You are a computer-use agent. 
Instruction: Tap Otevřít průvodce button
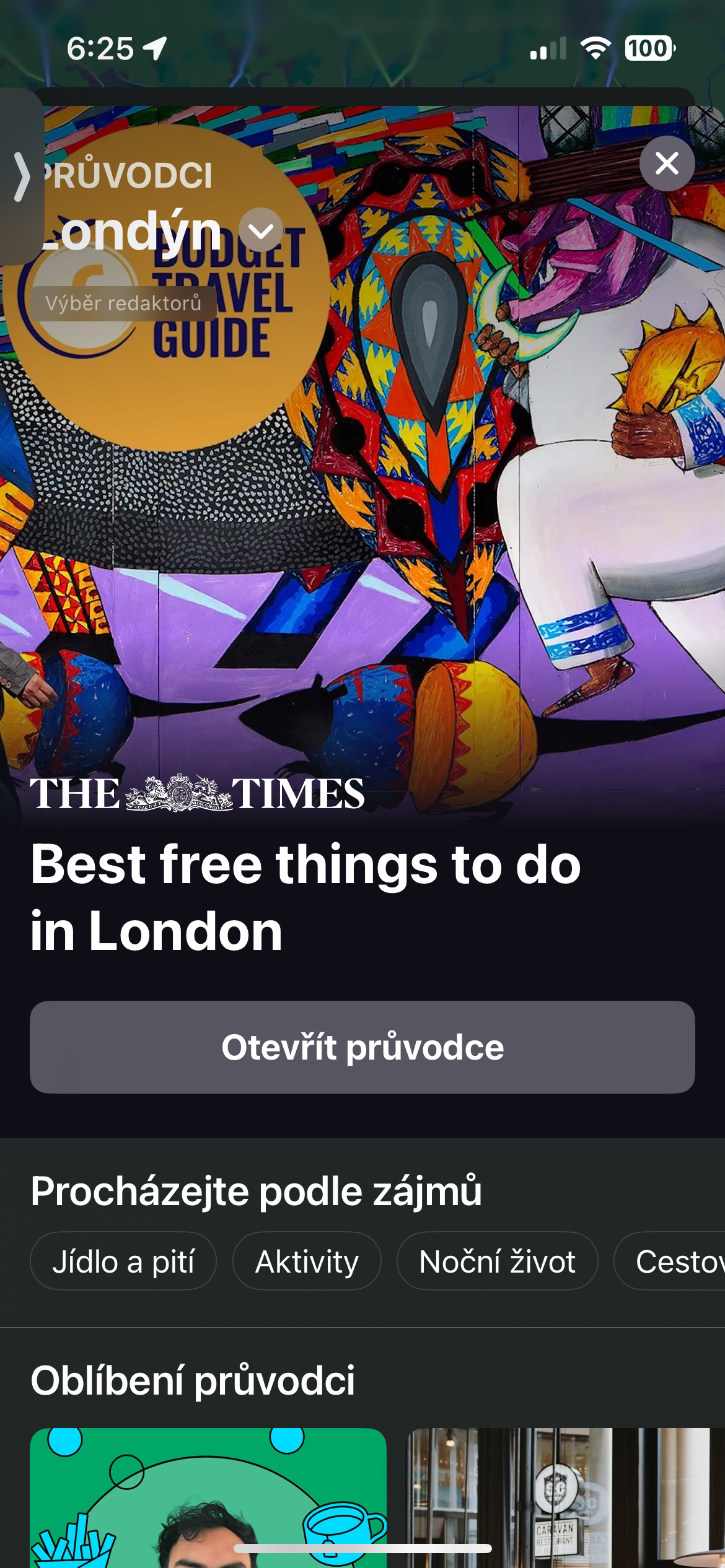(362, 1047)
